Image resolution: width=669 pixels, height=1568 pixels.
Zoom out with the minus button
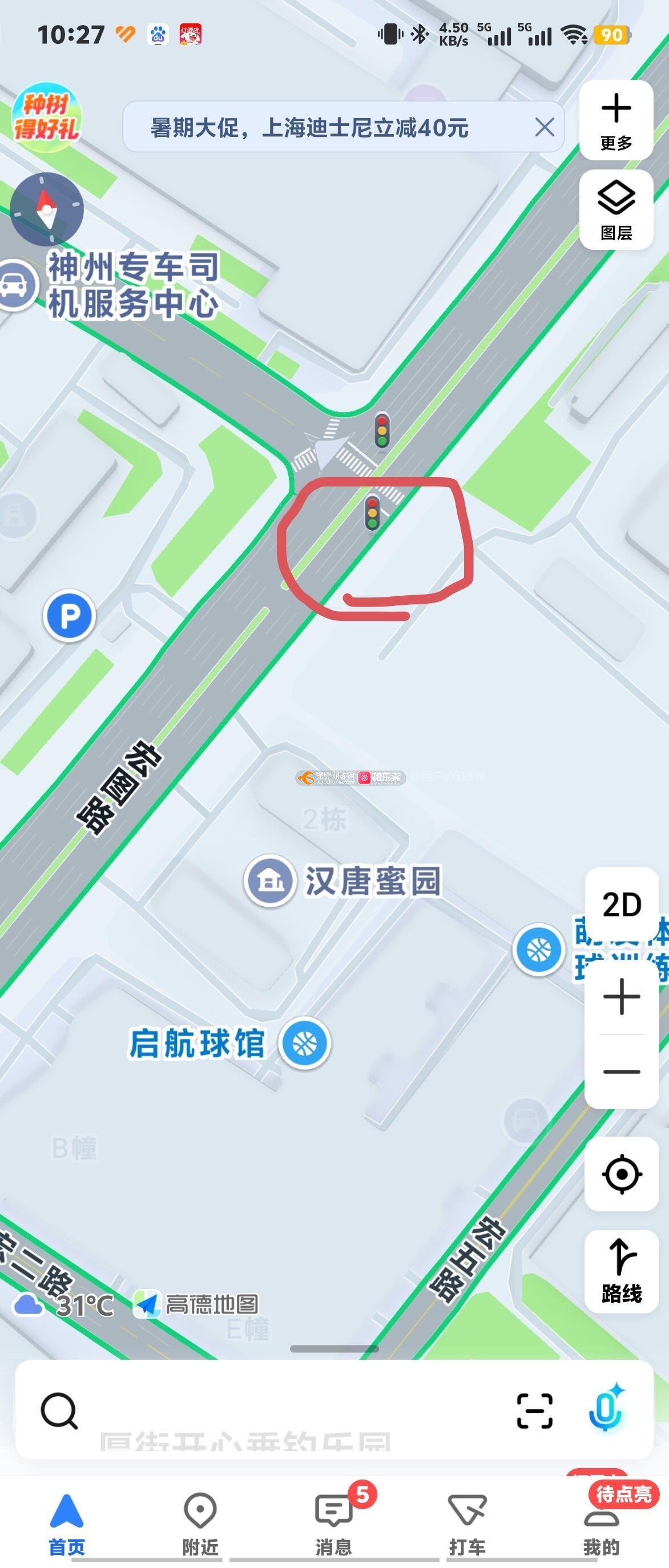point(622,1072)
